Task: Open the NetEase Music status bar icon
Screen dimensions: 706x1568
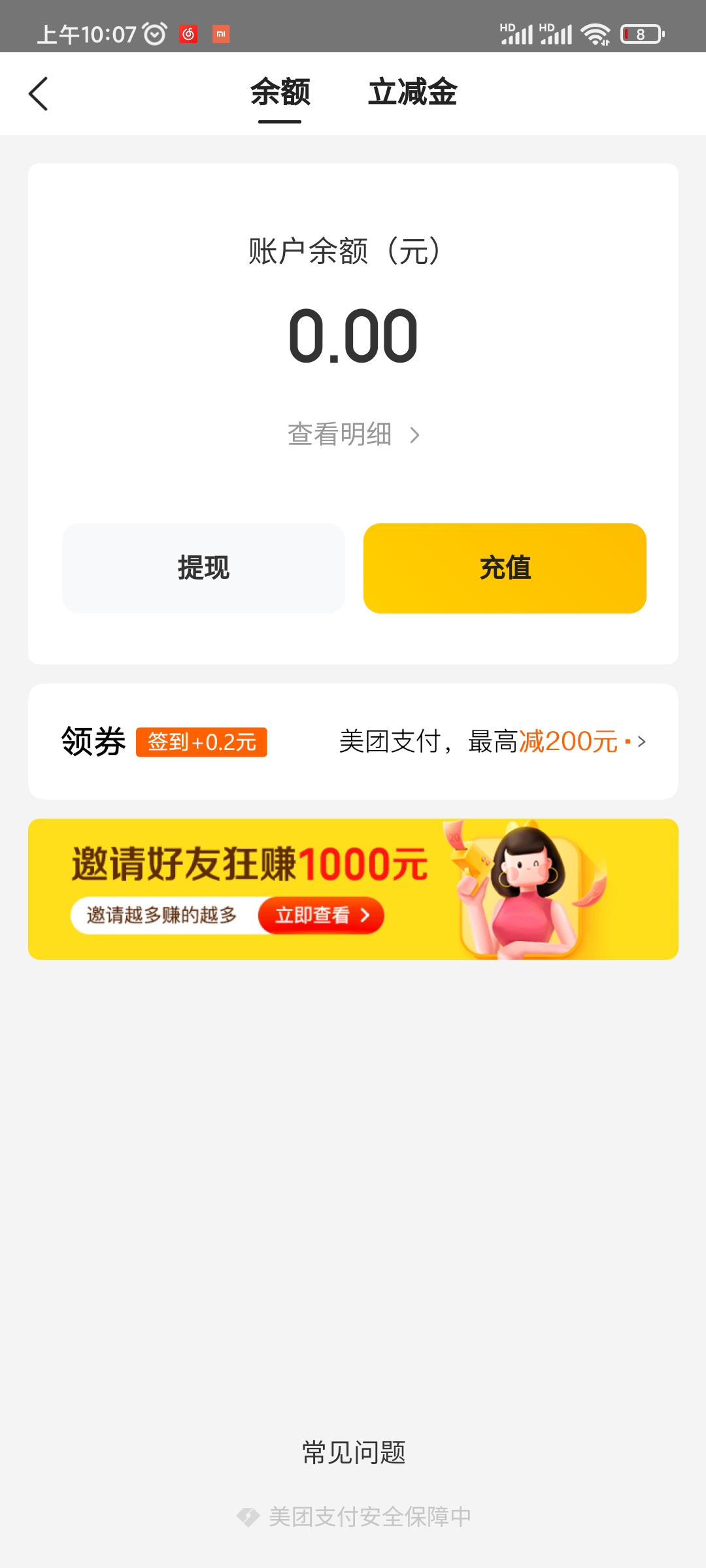Action: pyautogui.click(x=189, y=33)
